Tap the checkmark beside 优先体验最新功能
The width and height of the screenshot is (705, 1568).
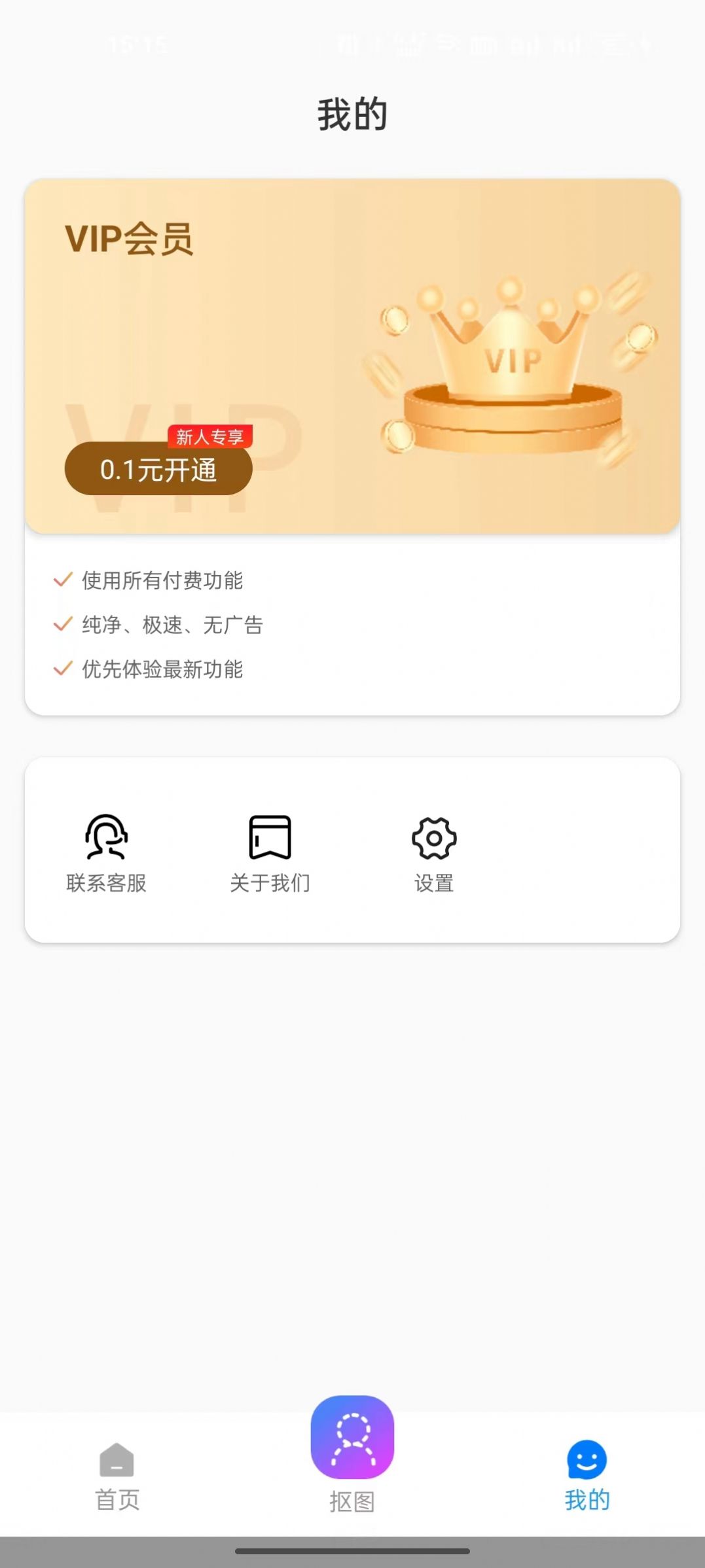pos(62,669)
